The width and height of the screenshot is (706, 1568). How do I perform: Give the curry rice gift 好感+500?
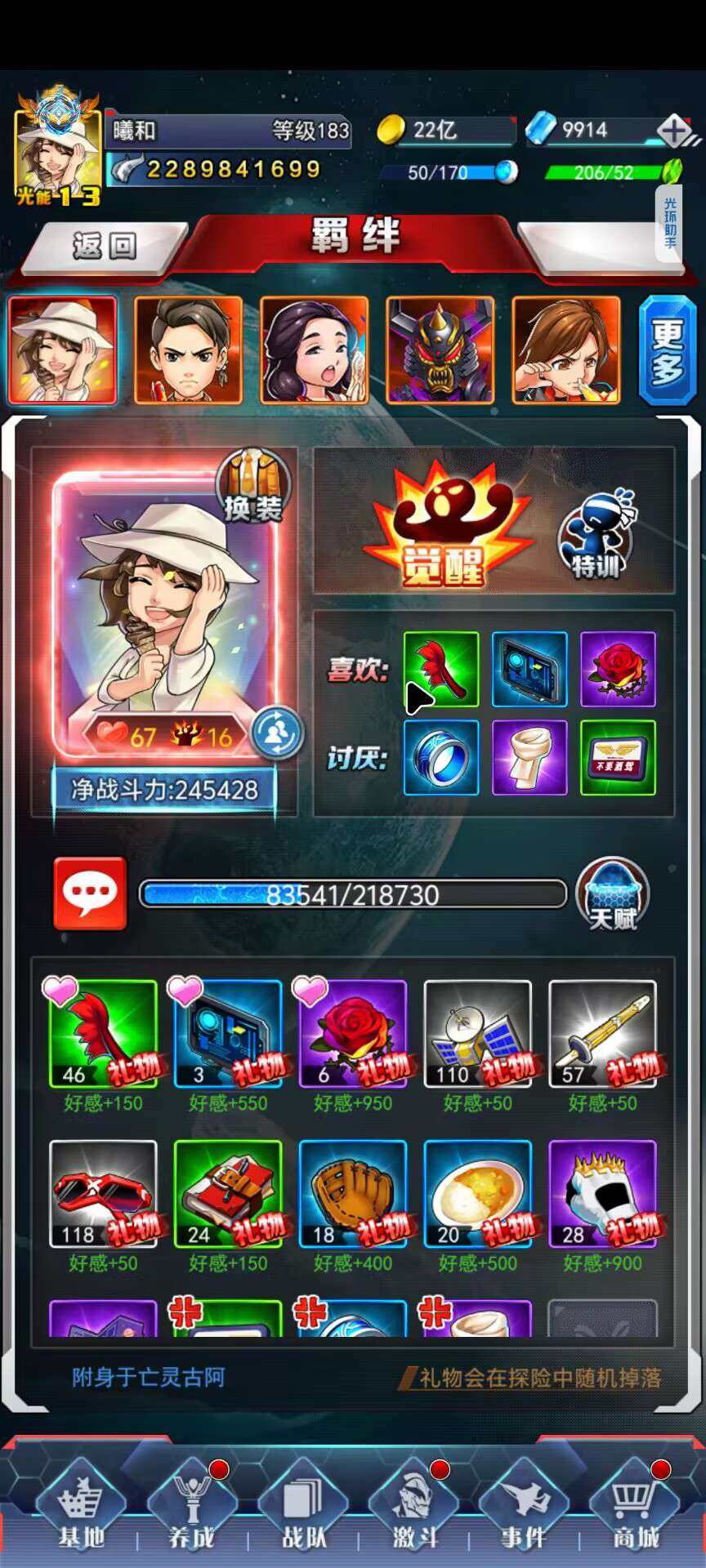pyautogui.click(x=478, y=1194)
